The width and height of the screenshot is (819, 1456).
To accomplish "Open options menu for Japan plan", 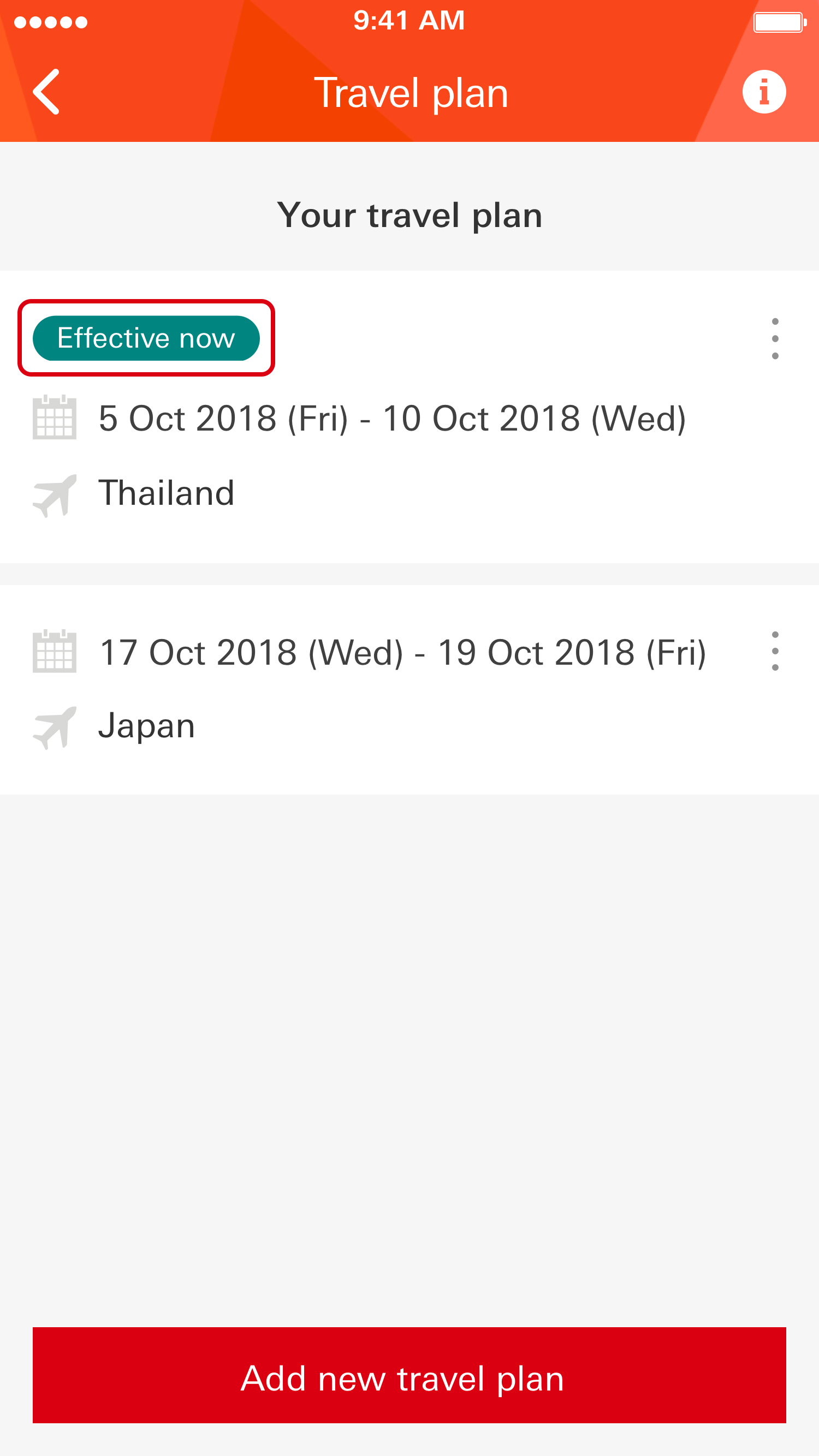I will pyautogui.click(x=775, y=651).
